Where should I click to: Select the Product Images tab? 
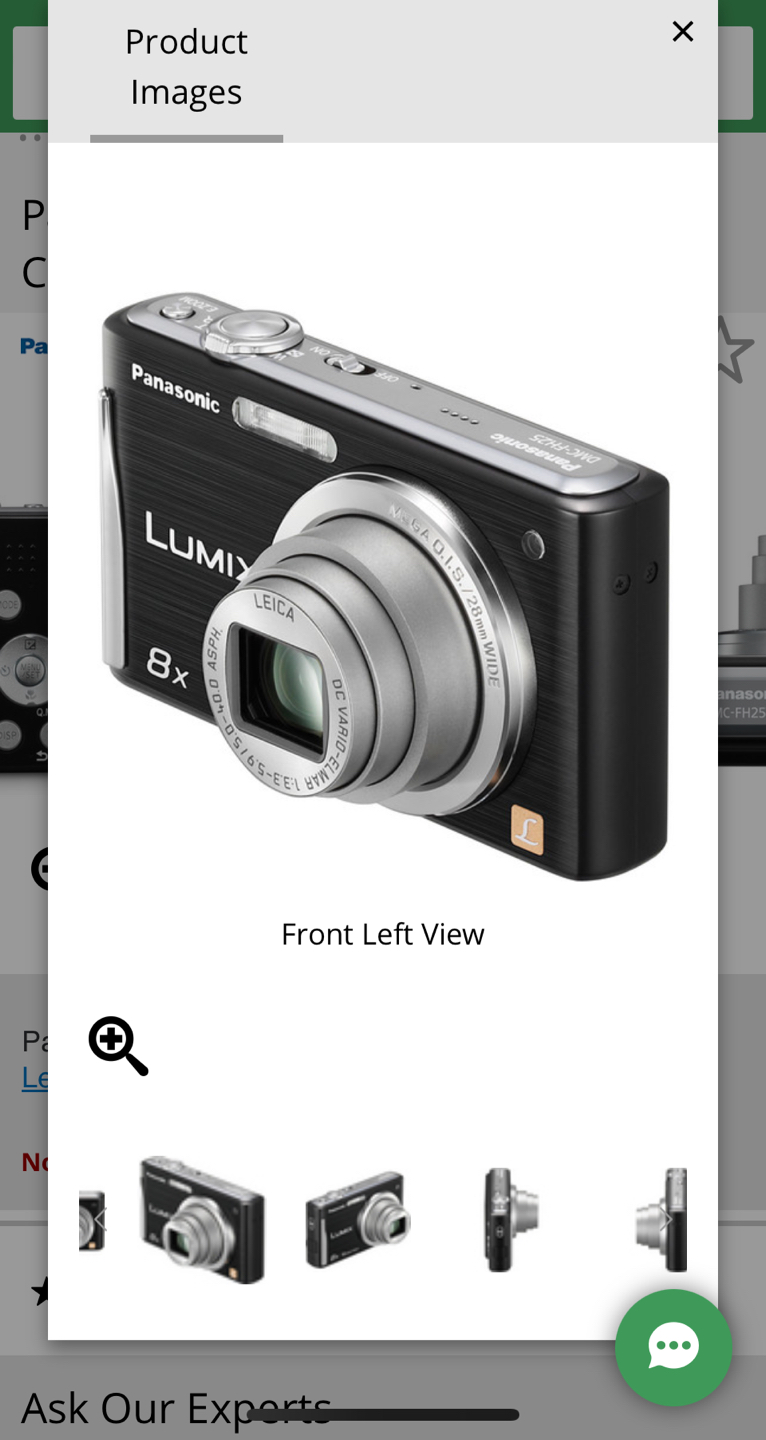tap(186, 67)
